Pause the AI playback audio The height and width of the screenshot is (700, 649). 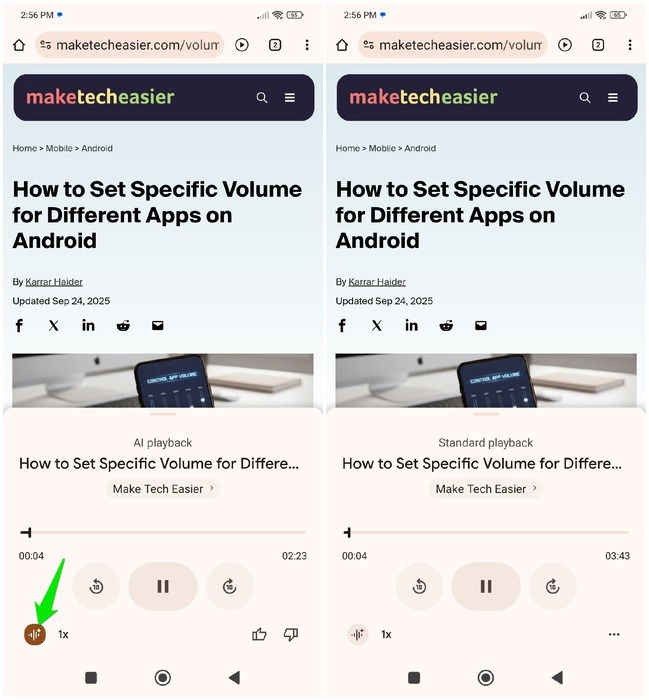[163, 586]
